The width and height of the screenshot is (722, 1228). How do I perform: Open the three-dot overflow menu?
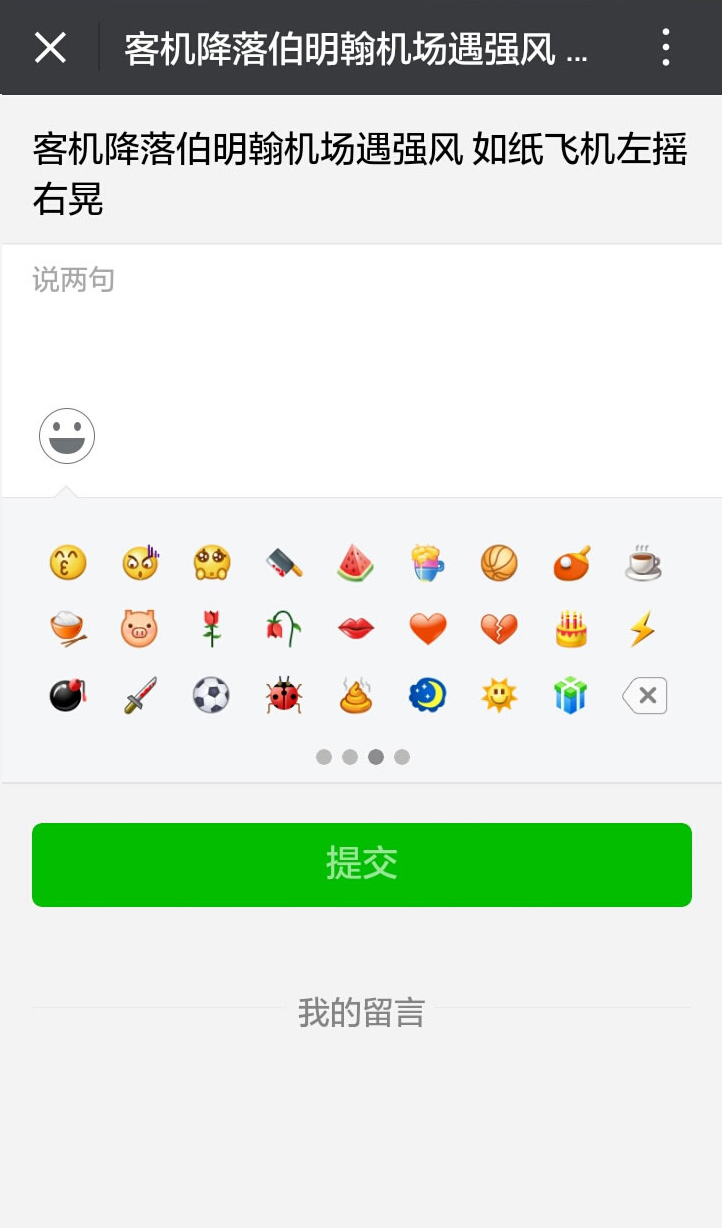coord(665,47)
